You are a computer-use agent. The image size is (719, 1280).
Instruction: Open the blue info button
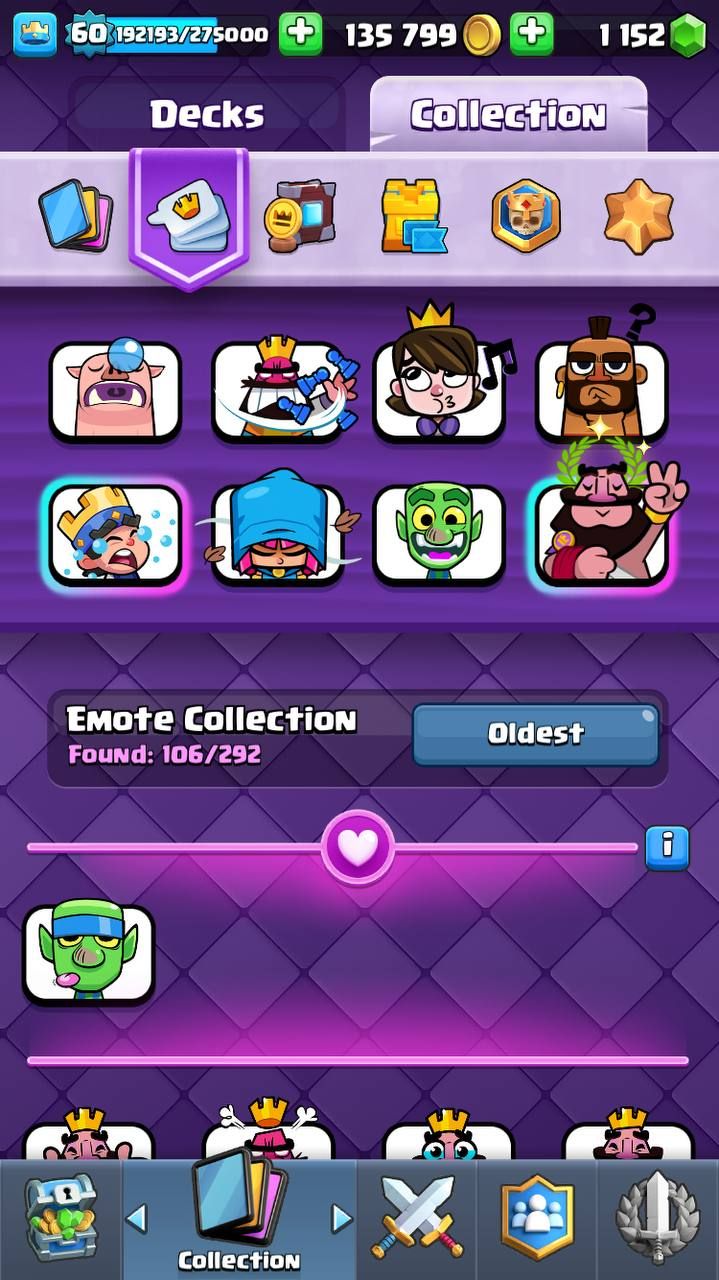667,848
